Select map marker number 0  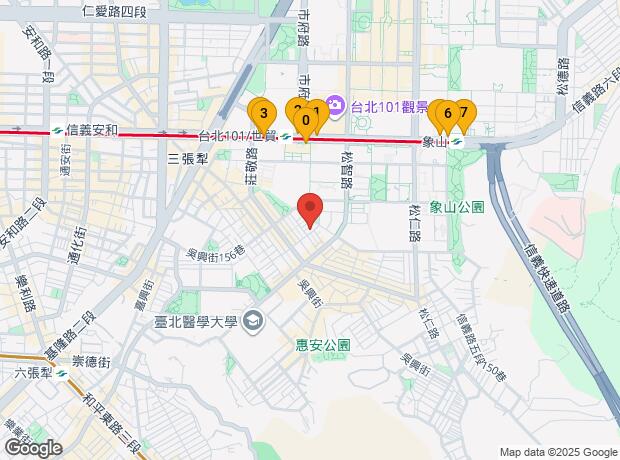(x=306, y=122)
